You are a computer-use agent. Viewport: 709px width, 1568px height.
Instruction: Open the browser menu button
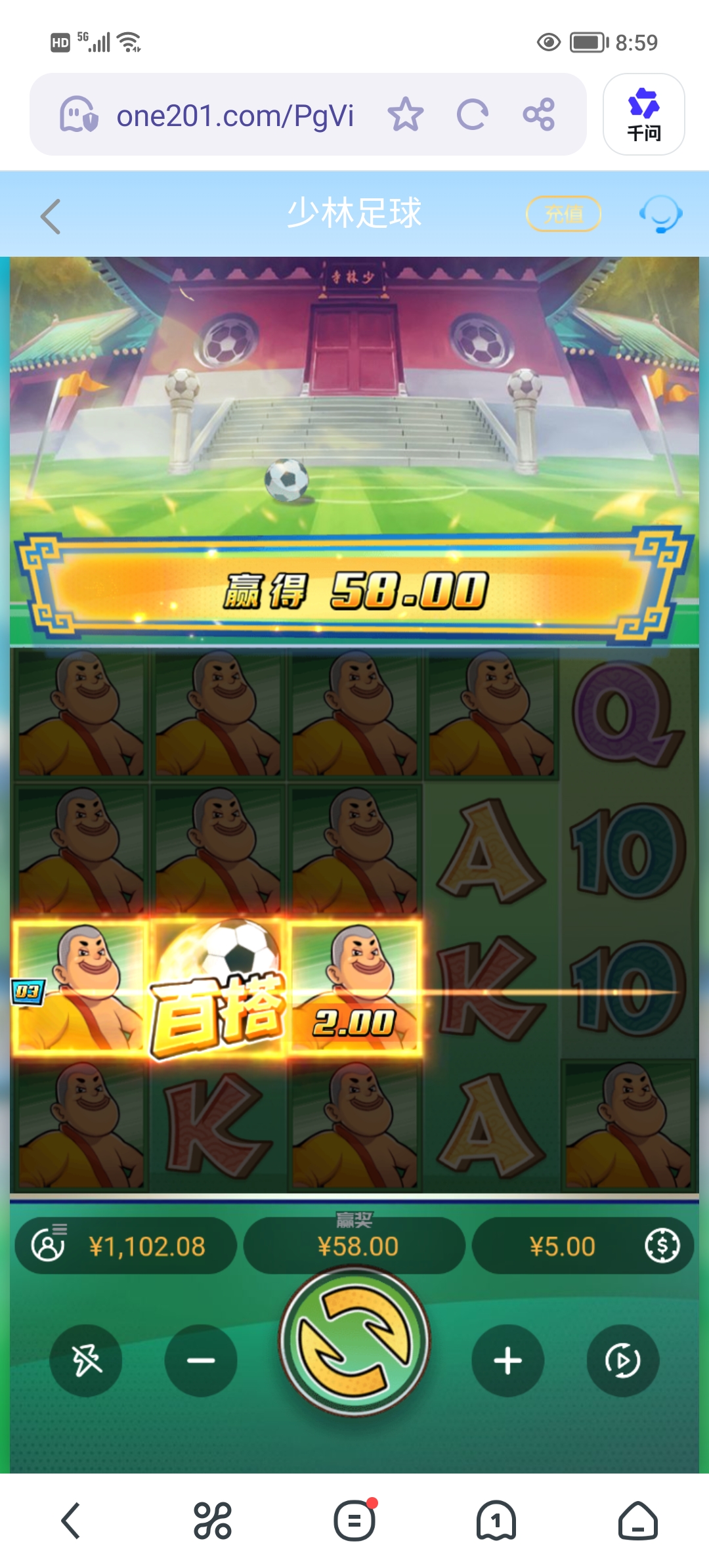point(354,1520)
